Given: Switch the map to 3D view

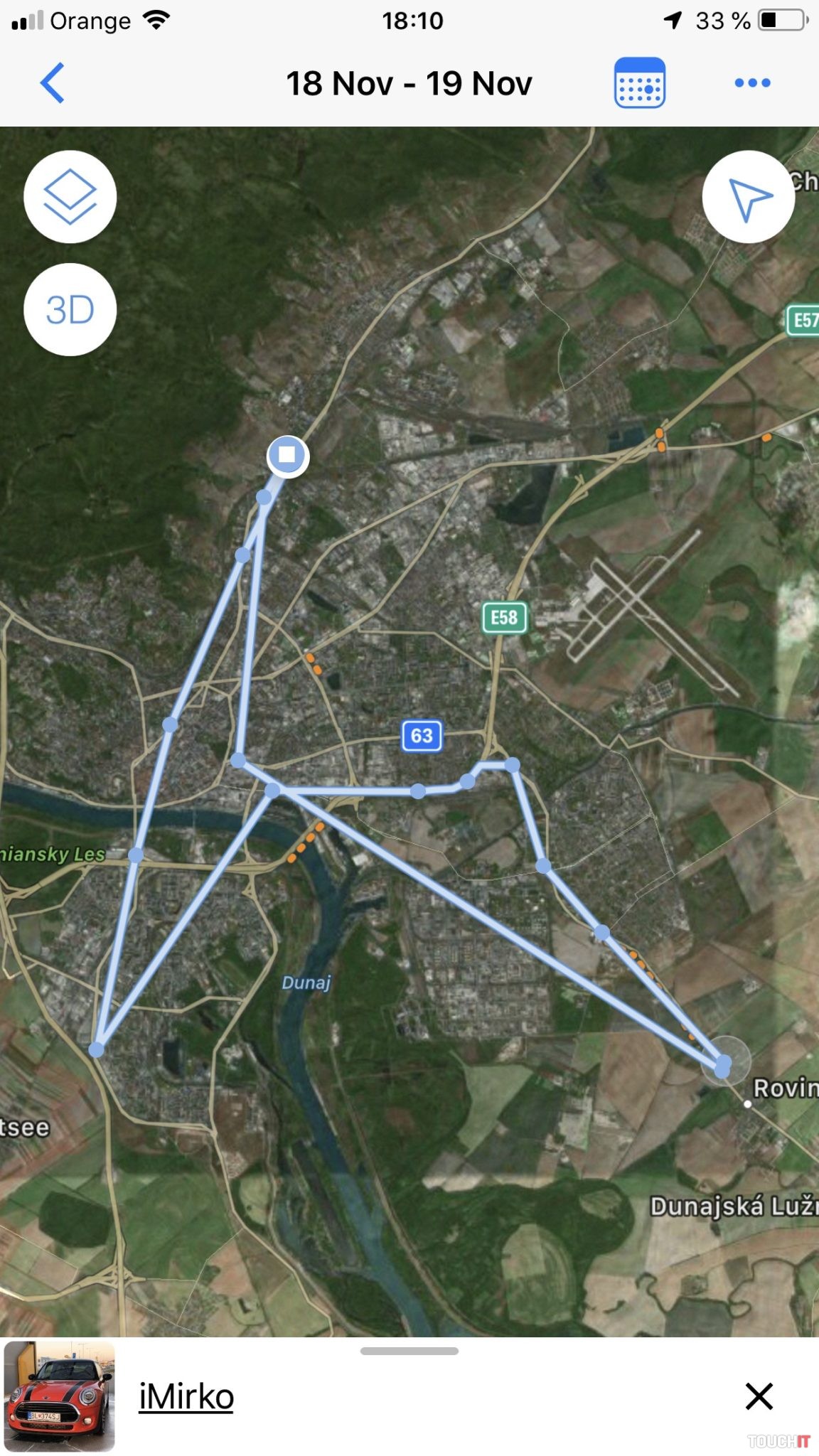Looking at the screenshot, I should pos(70,310).
